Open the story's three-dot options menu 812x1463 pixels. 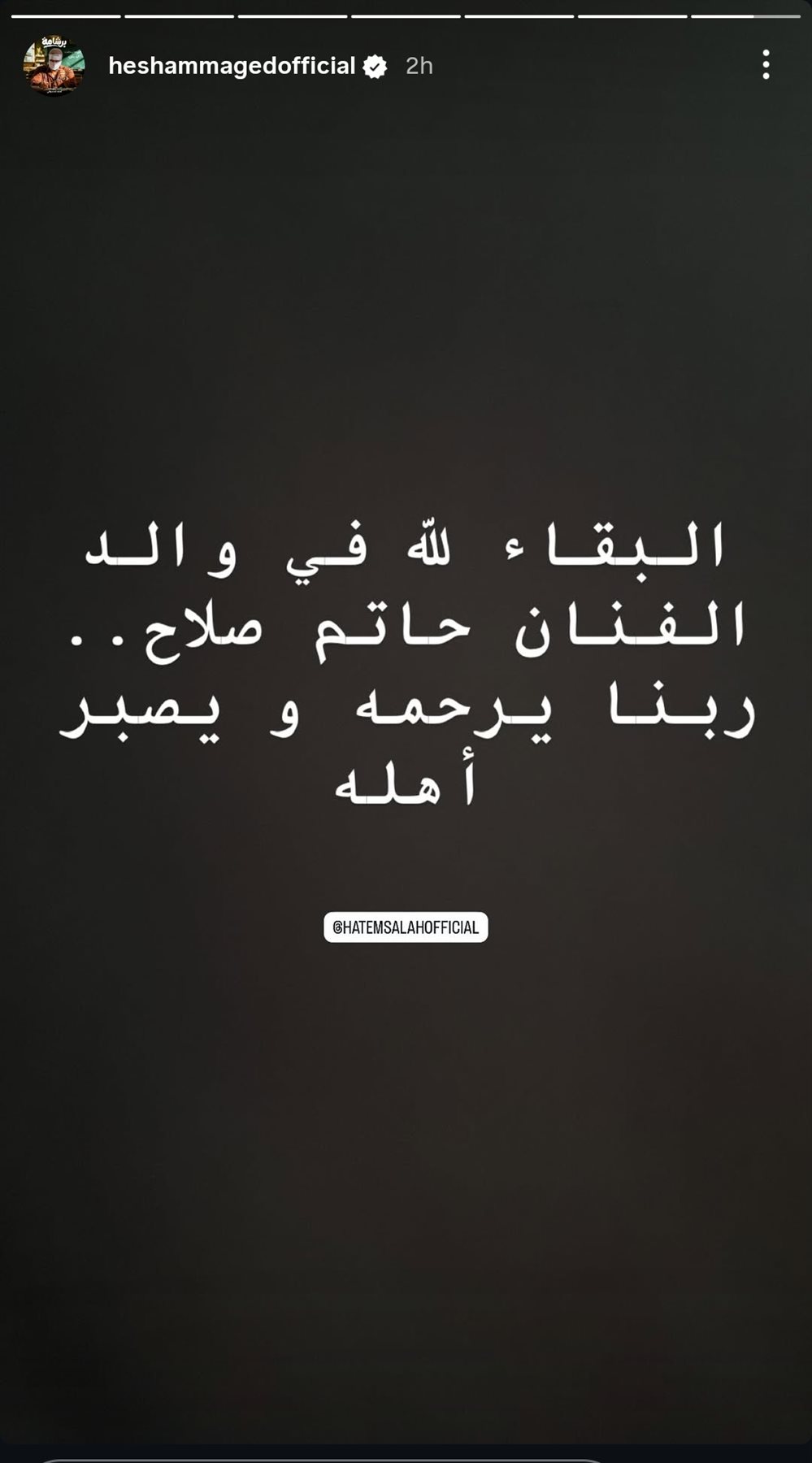point(766,64)
